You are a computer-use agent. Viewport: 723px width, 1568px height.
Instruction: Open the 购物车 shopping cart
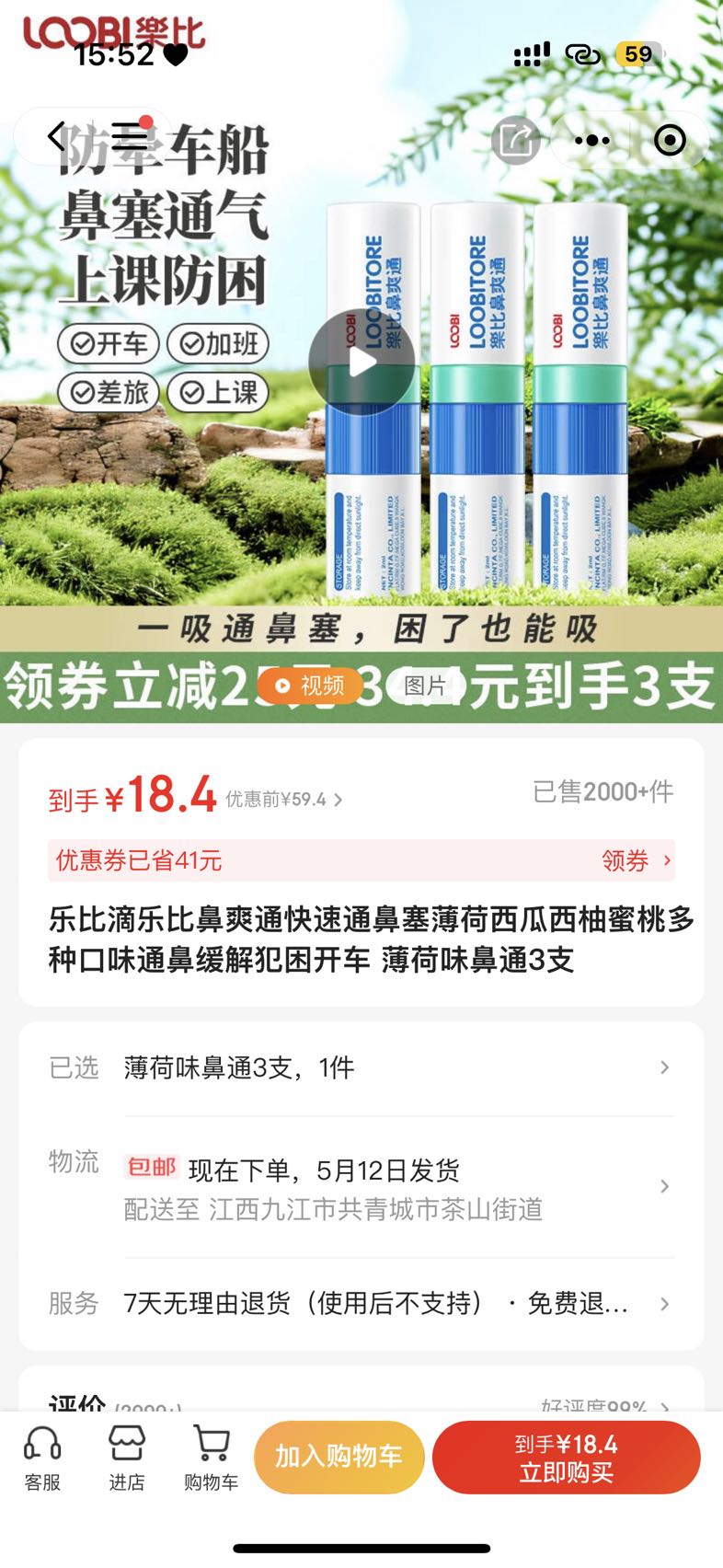click(211, 1458)
